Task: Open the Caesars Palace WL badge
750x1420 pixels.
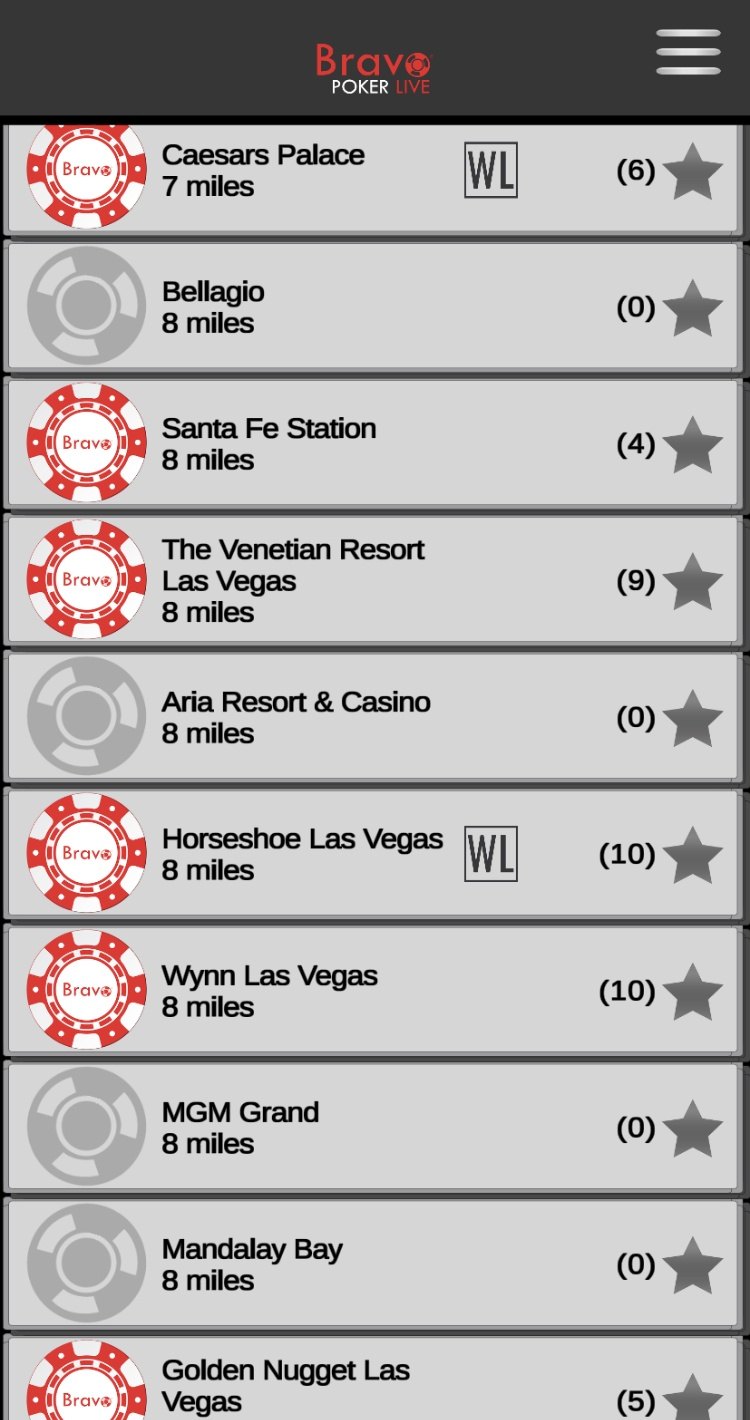Action: coord(489,168)
